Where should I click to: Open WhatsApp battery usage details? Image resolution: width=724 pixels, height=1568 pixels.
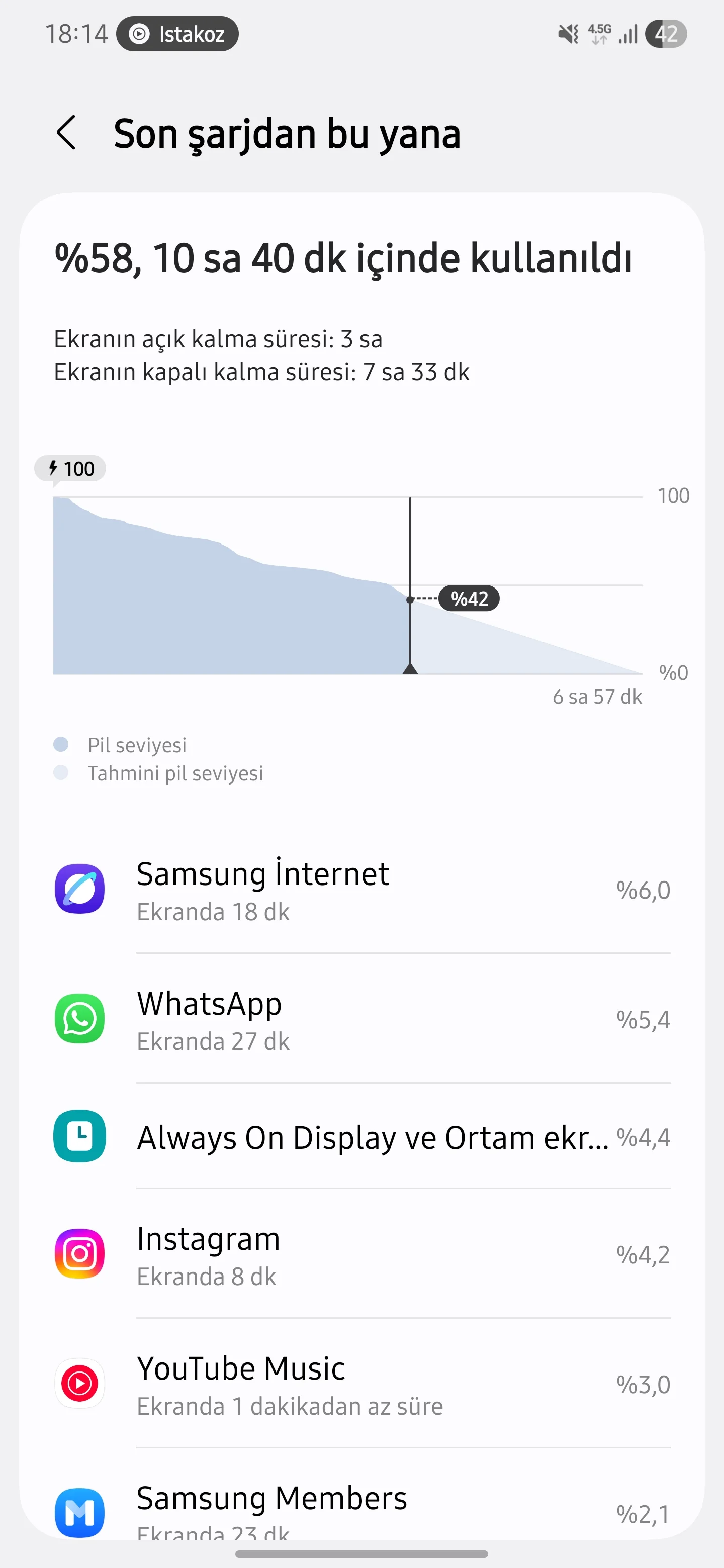coord(361,1020)
